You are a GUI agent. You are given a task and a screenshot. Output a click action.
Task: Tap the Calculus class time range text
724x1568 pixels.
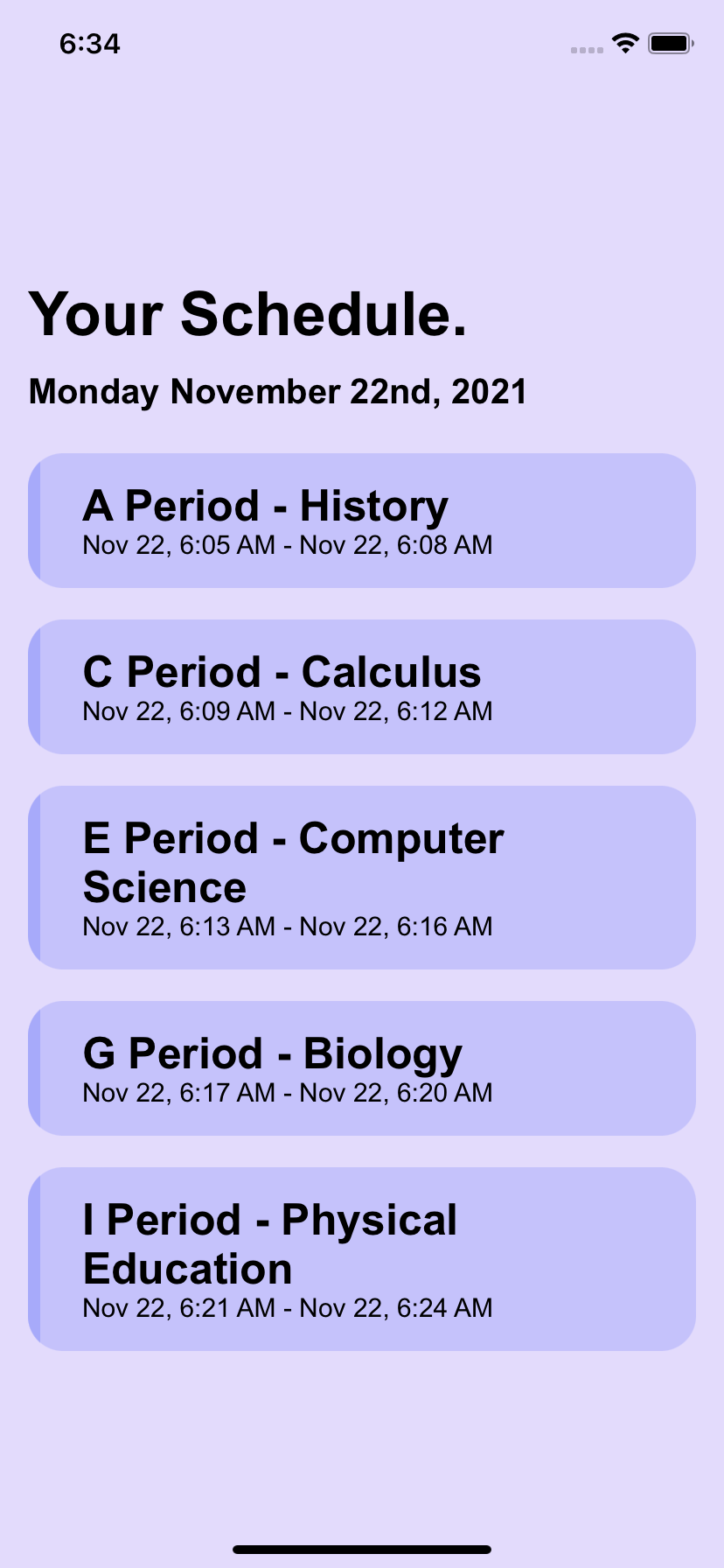coord(288,710)
